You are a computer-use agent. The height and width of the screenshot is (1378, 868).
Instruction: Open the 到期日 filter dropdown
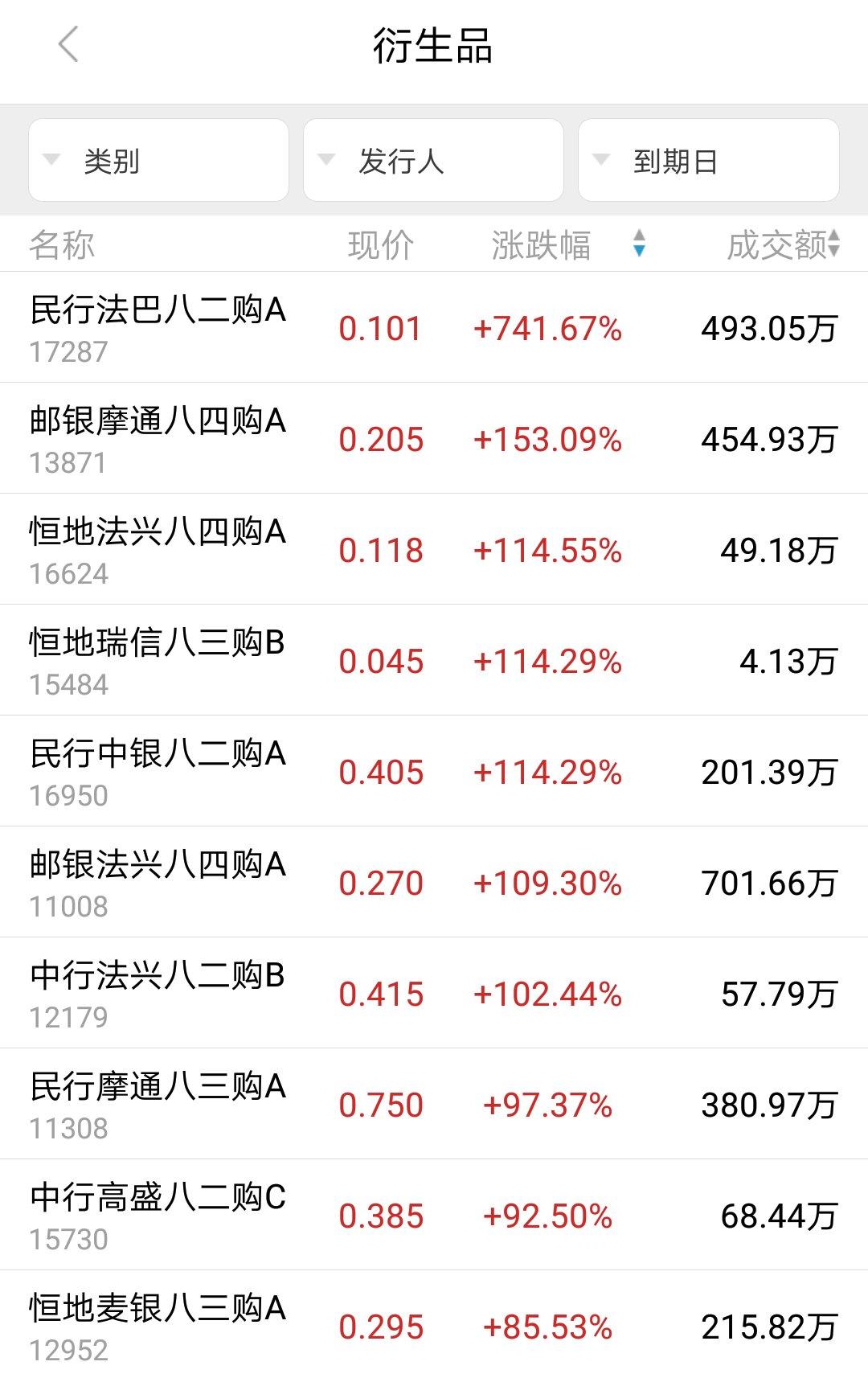[708, 159]
